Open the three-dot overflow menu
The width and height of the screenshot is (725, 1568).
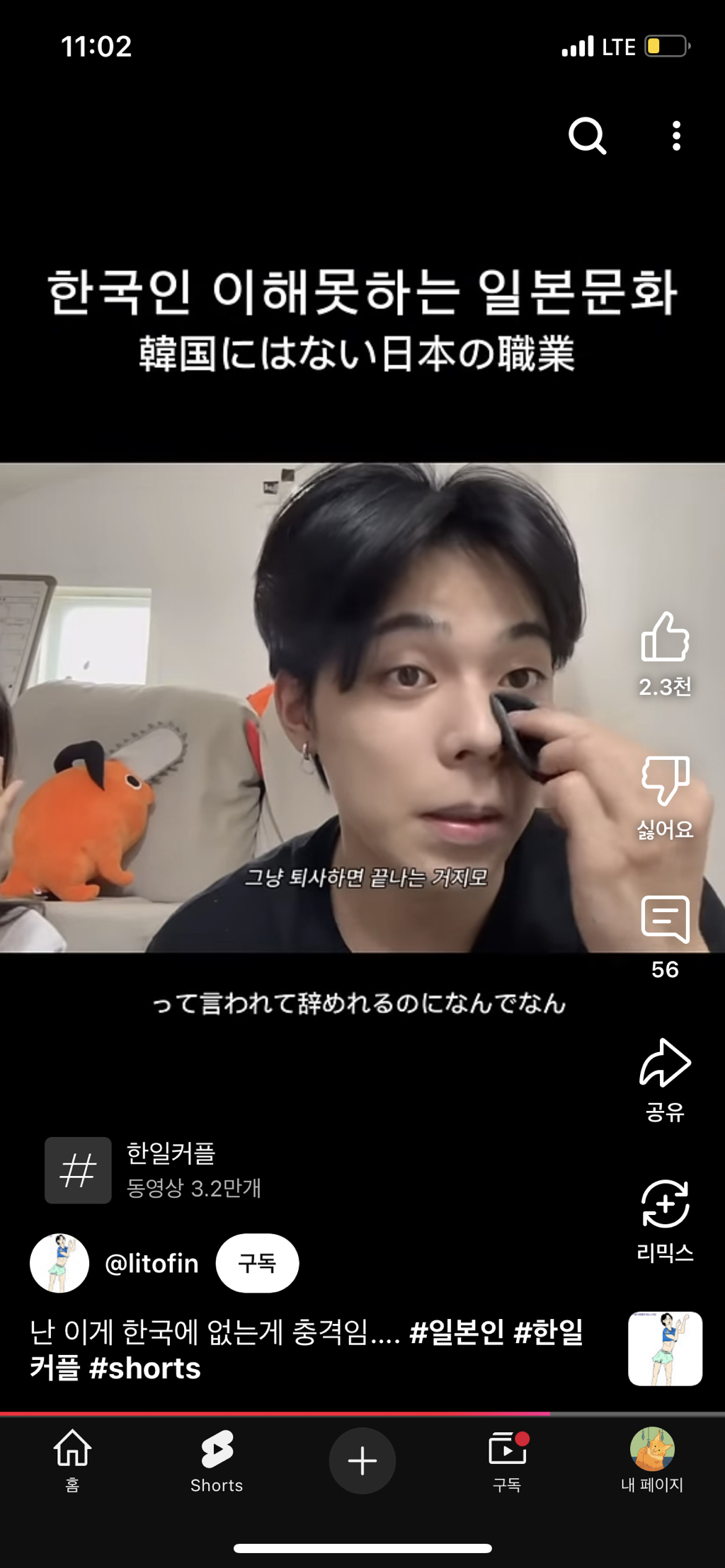tap(676, 135)
